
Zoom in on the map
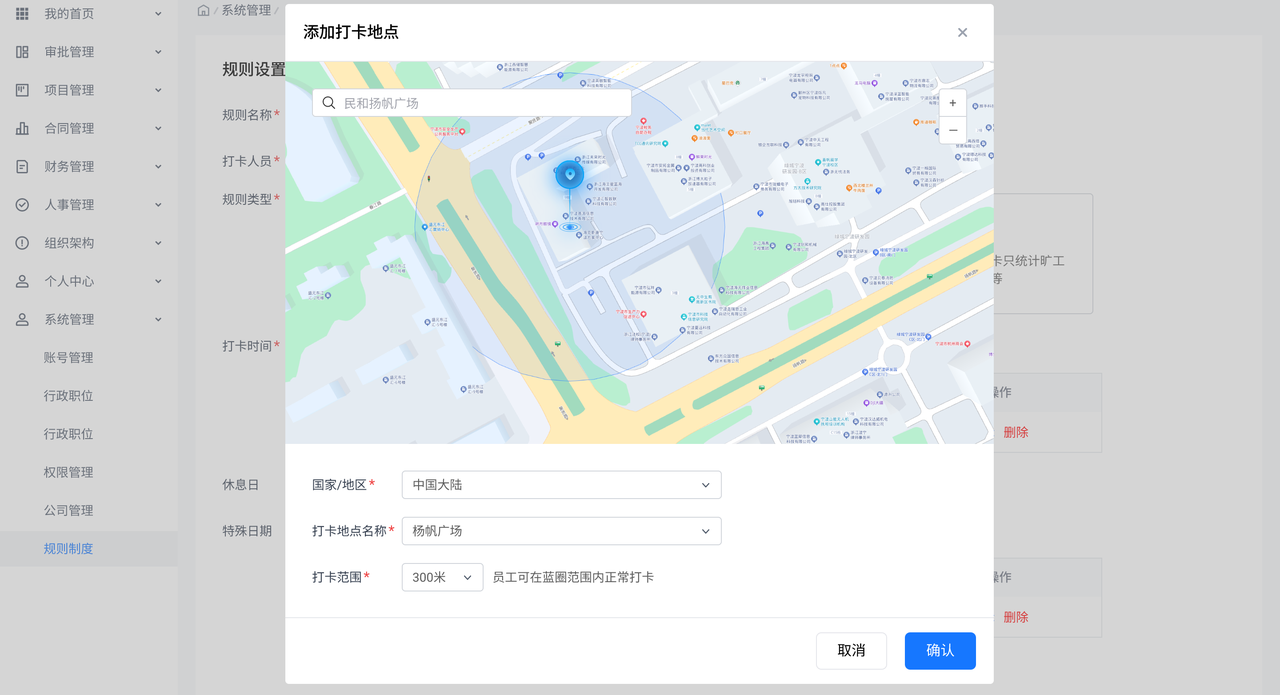coord(952,103)
